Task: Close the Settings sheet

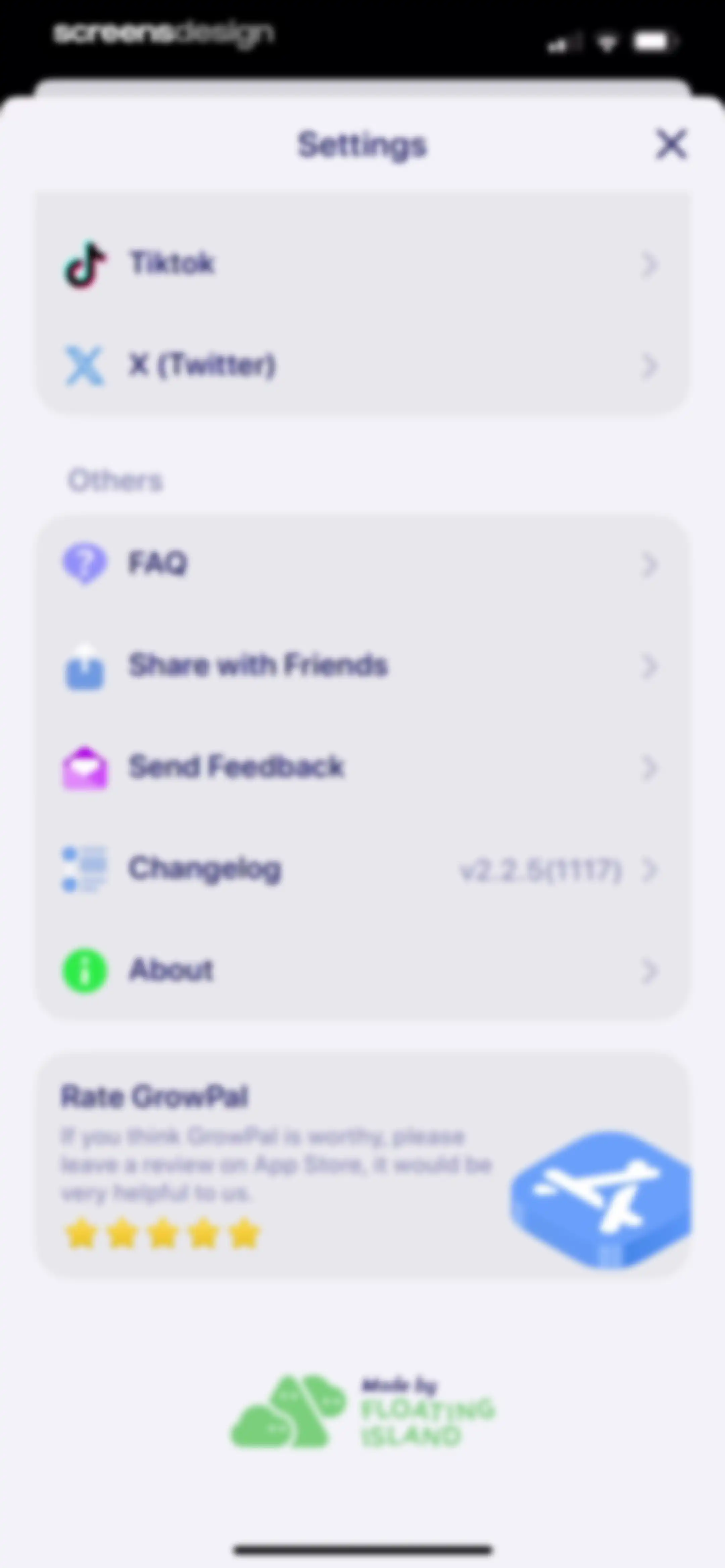Action: [671, 144]
